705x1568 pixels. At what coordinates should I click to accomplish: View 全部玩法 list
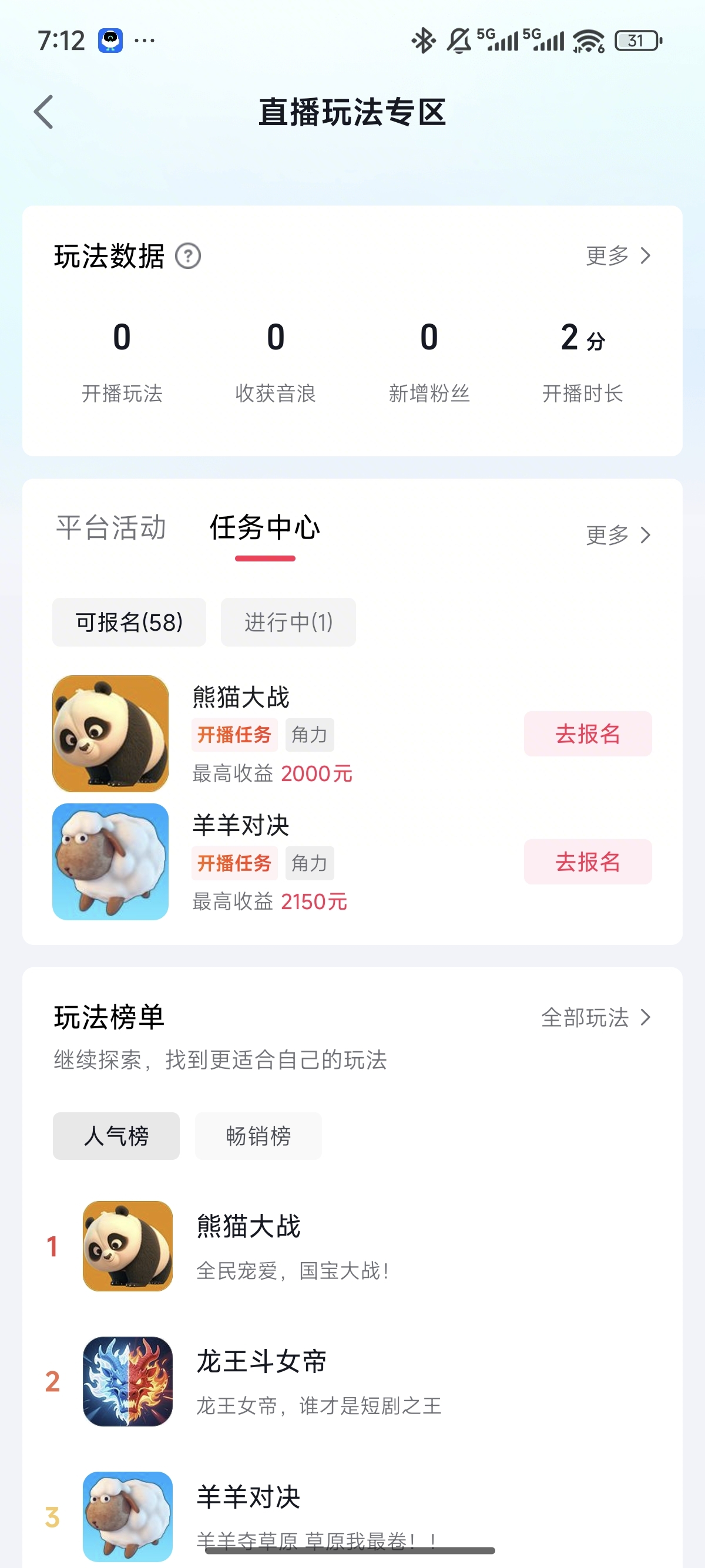[595, 1017]
